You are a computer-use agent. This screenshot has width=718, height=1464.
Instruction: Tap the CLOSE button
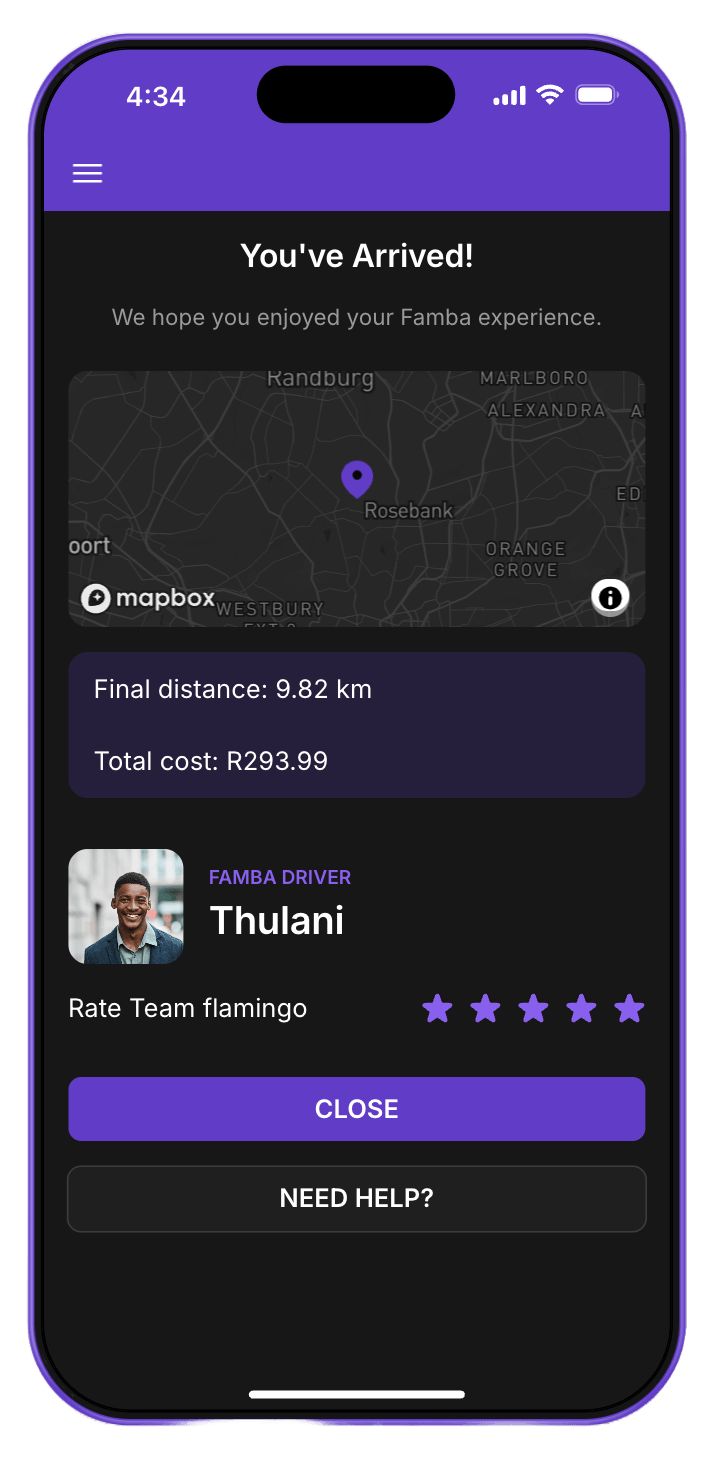coord(356,1109)
